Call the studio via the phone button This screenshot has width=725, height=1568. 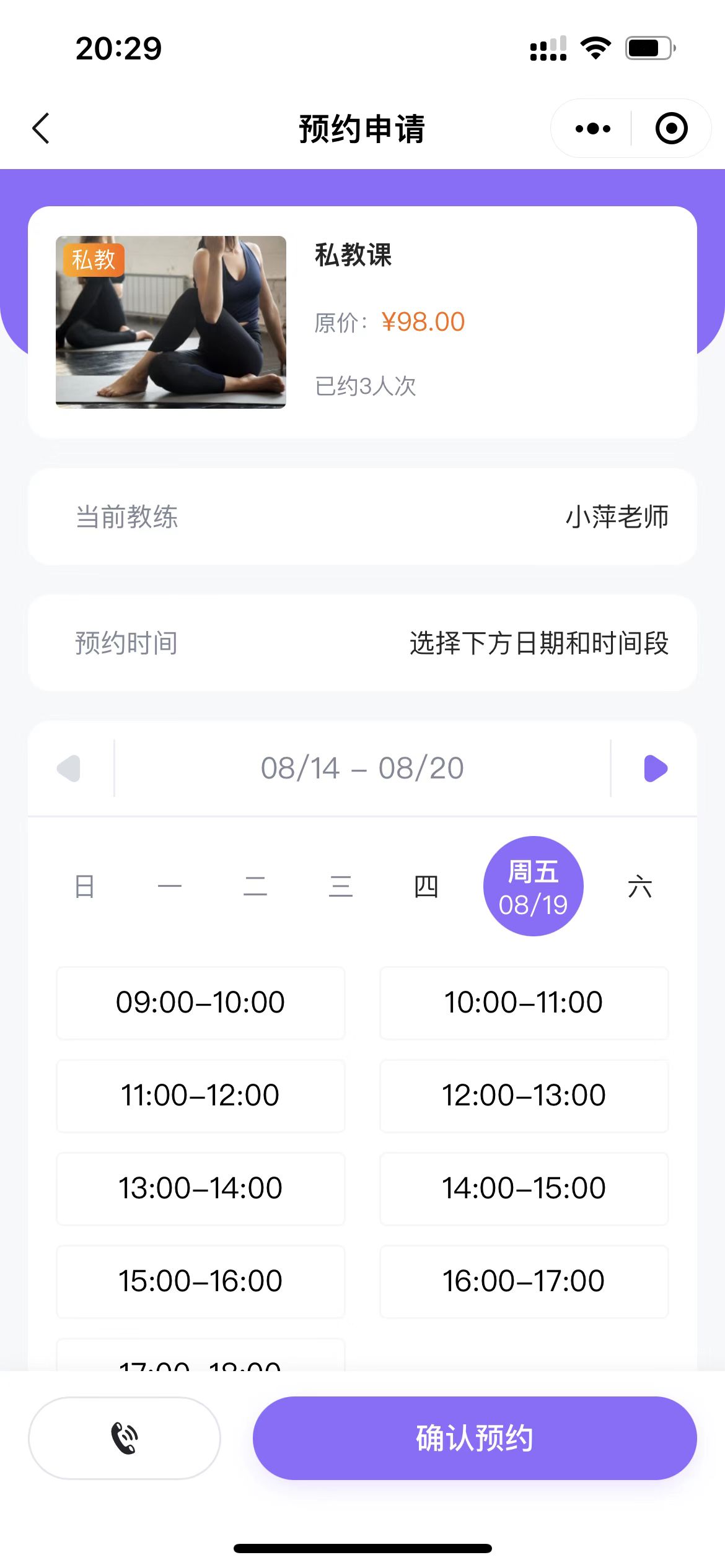pos(125,1437)
